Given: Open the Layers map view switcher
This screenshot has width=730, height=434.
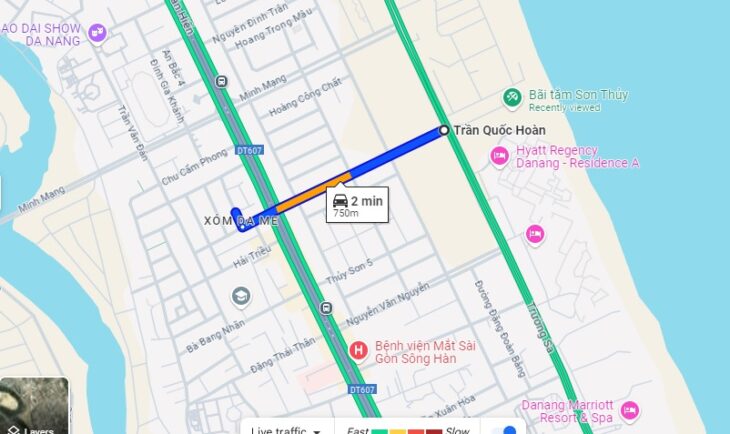Looking at the screenshot, I should (34, 407).
